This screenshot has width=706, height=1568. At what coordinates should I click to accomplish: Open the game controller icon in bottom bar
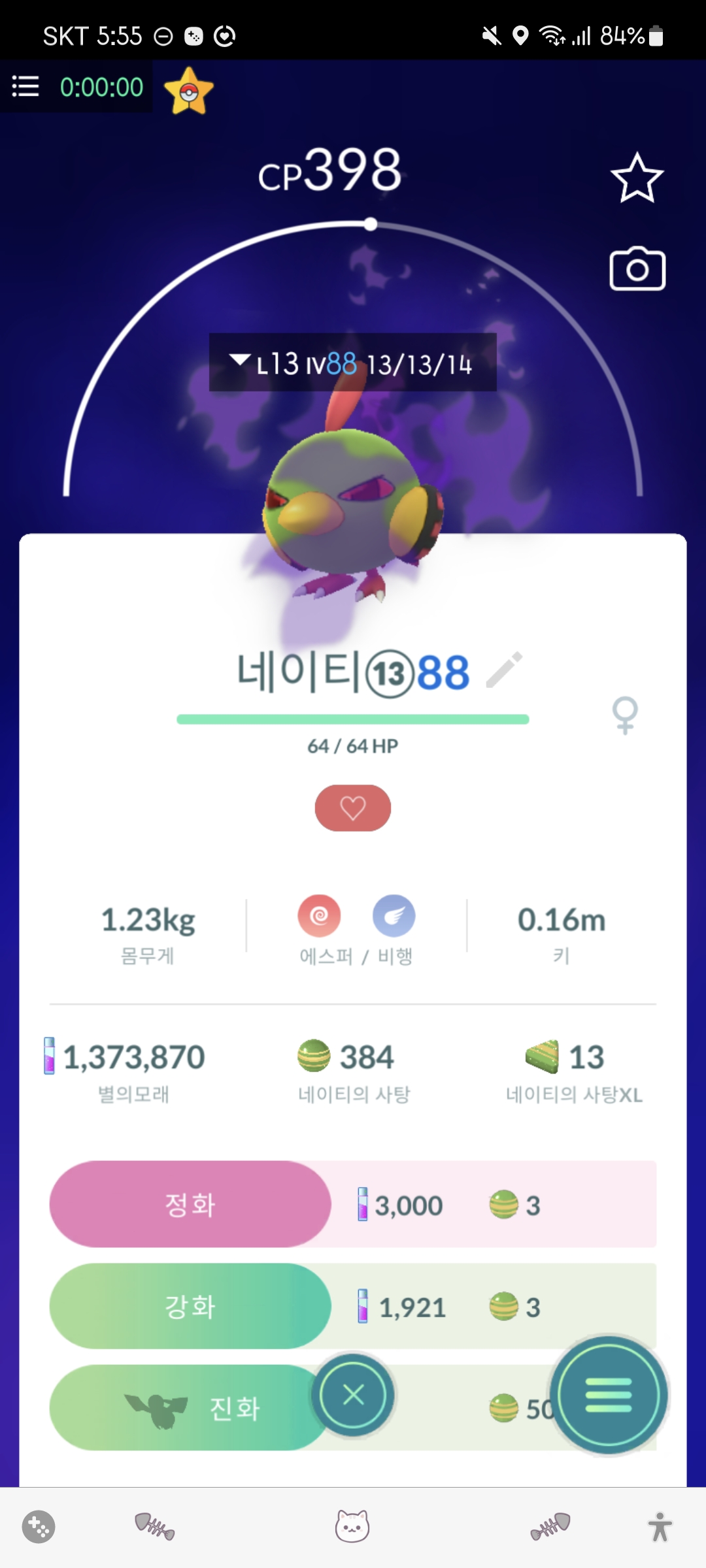[39, 1527]
